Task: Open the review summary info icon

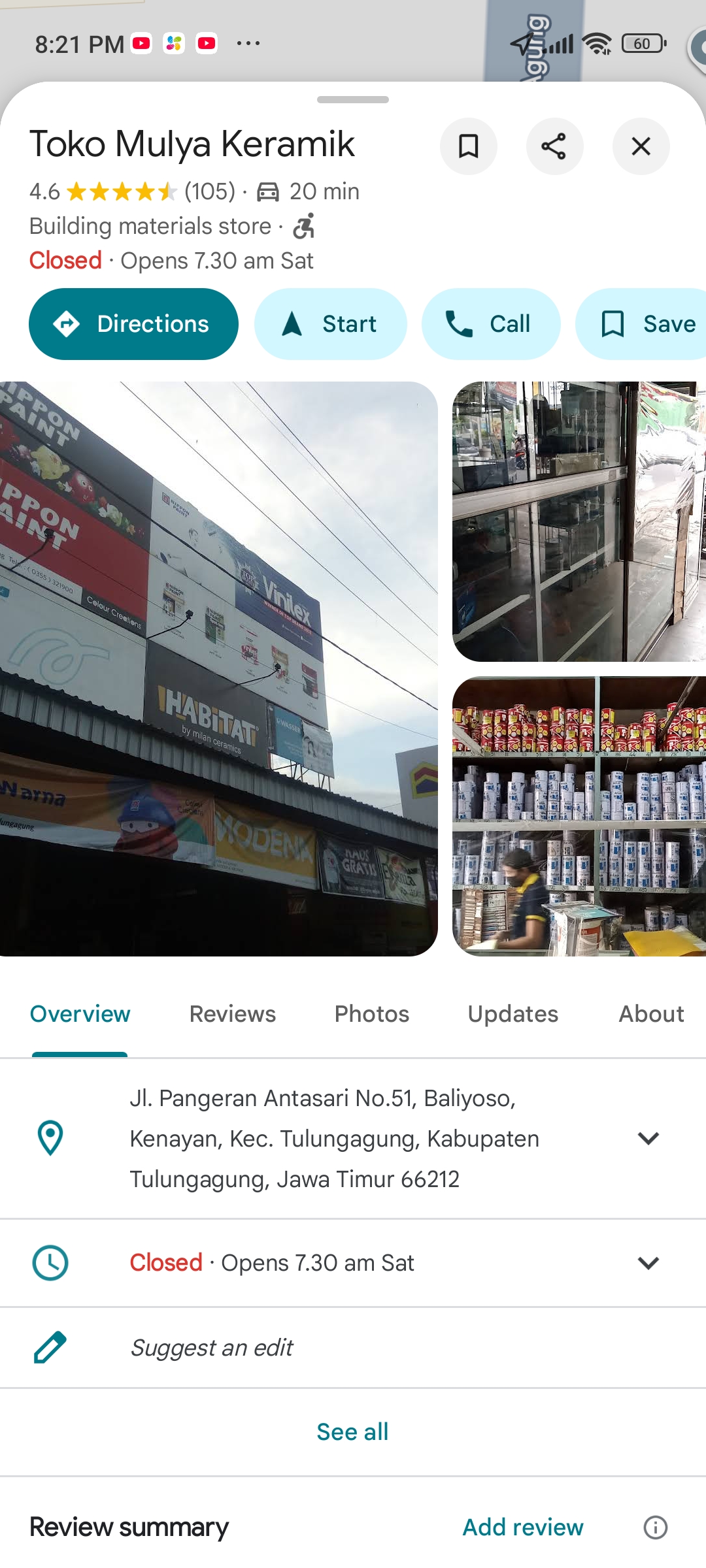Action: click(656, 1527)
